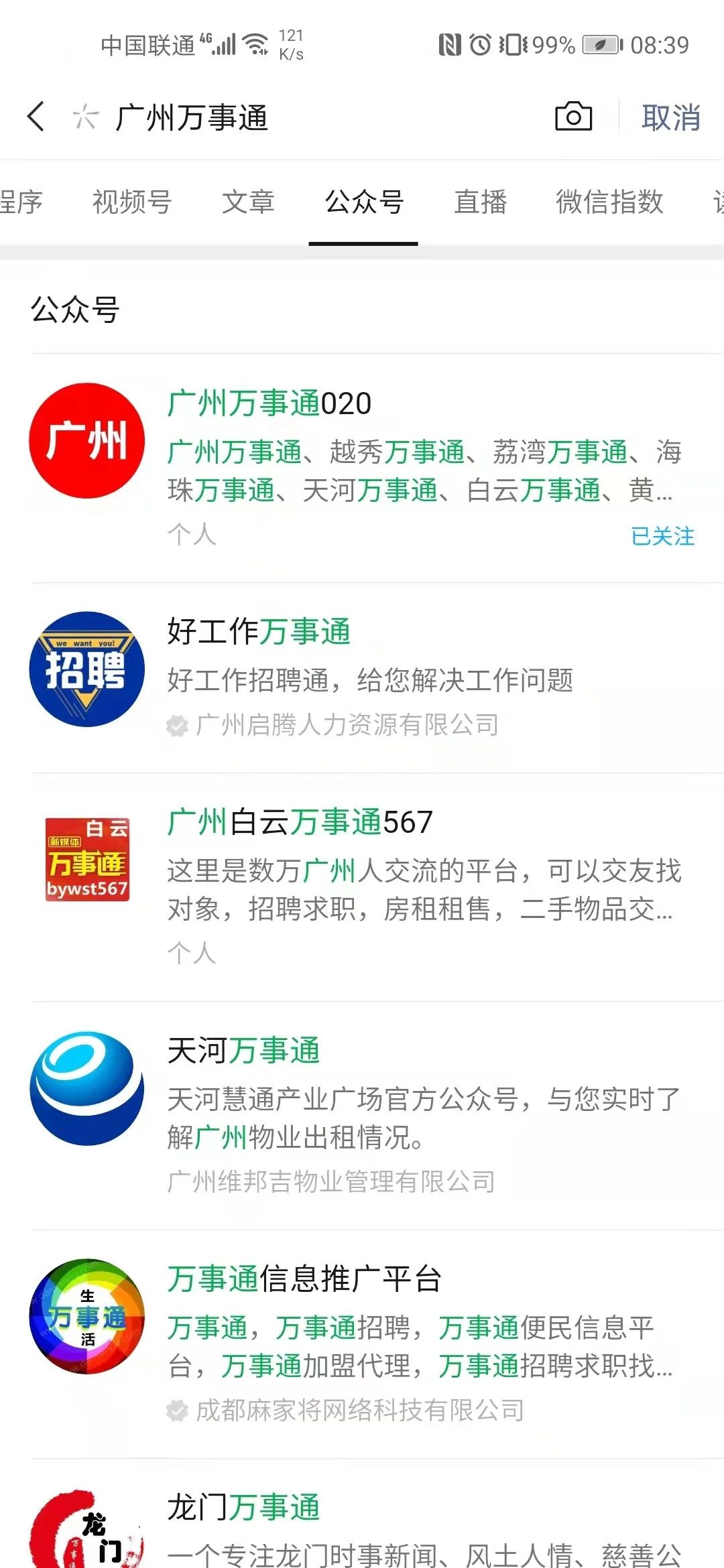
Task: Switch to the 文章 tab
Action: tap(249, 202)
